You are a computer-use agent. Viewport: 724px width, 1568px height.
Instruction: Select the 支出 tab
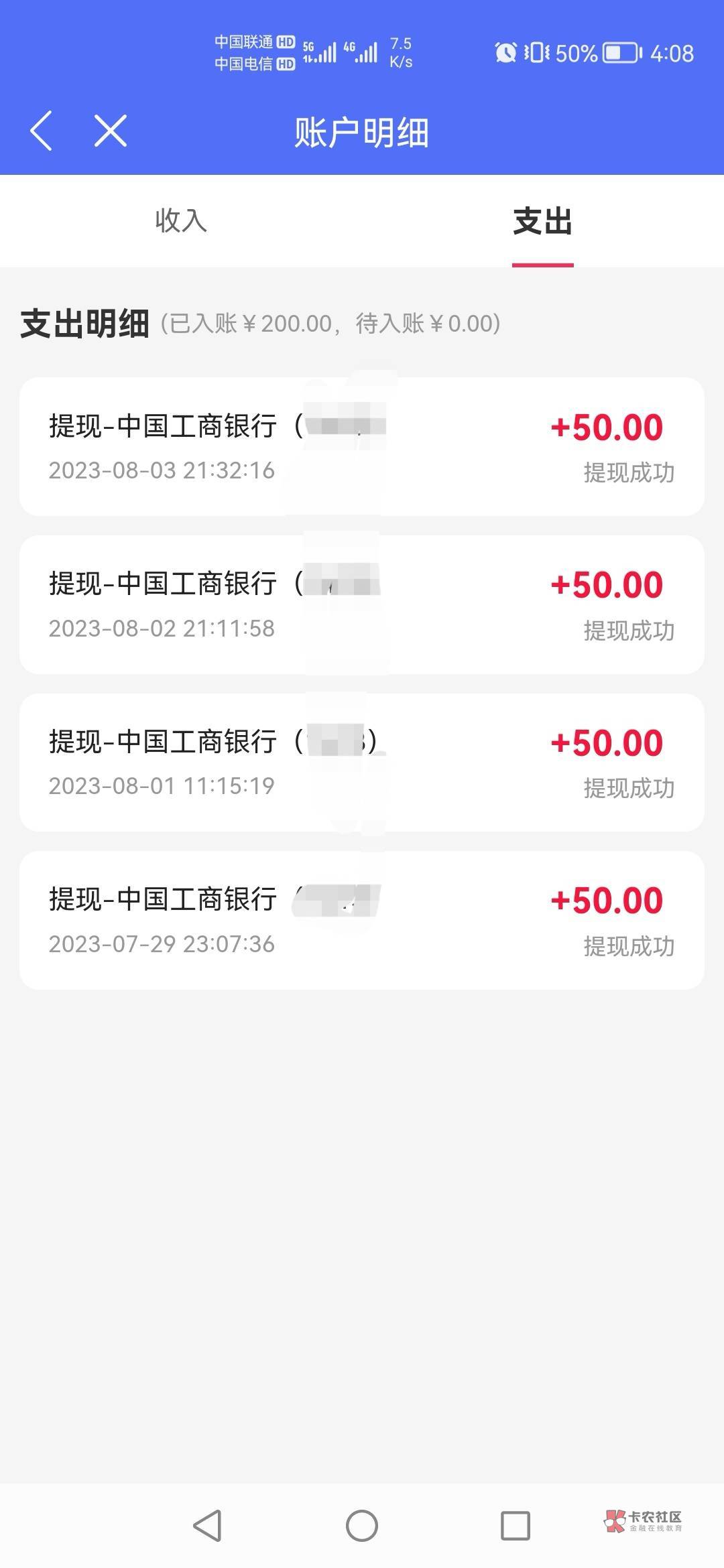click(x=542, y=221)
